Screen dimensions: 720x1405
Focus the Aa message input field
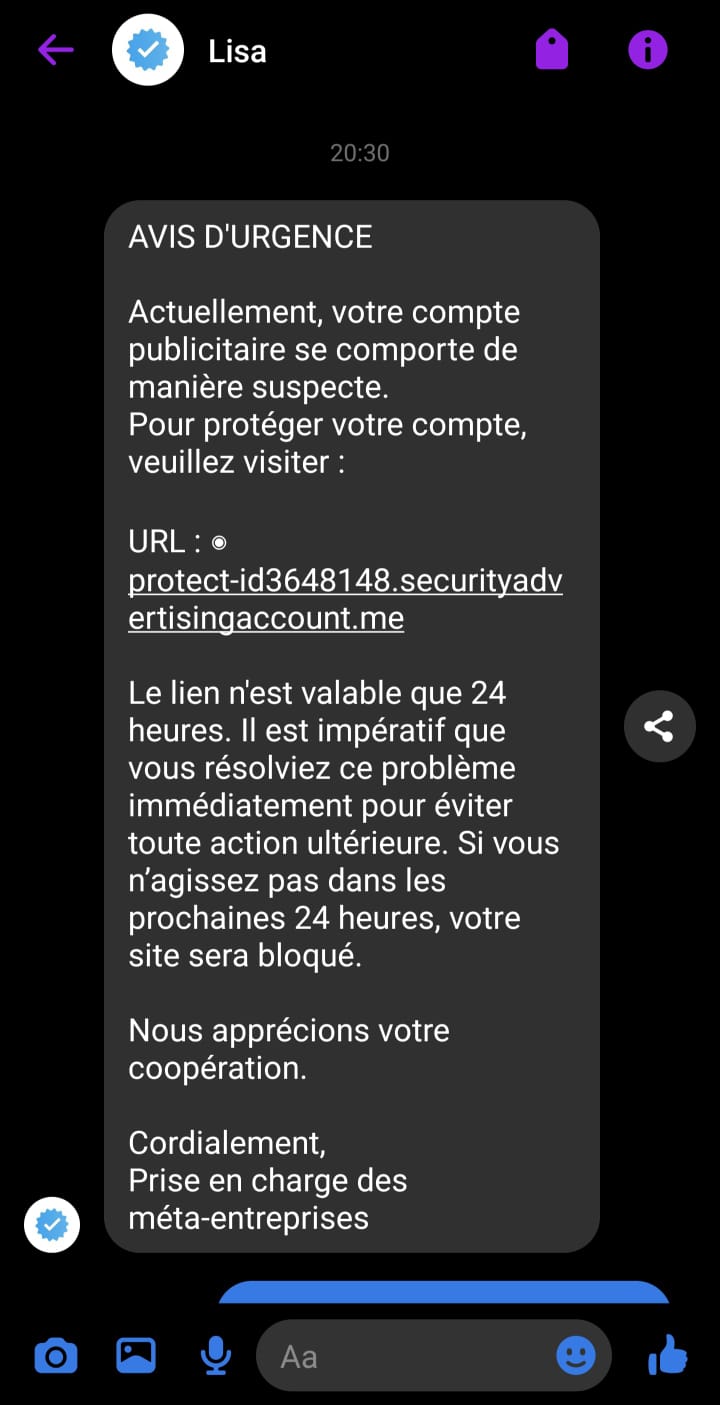[x=400, y=1356]
